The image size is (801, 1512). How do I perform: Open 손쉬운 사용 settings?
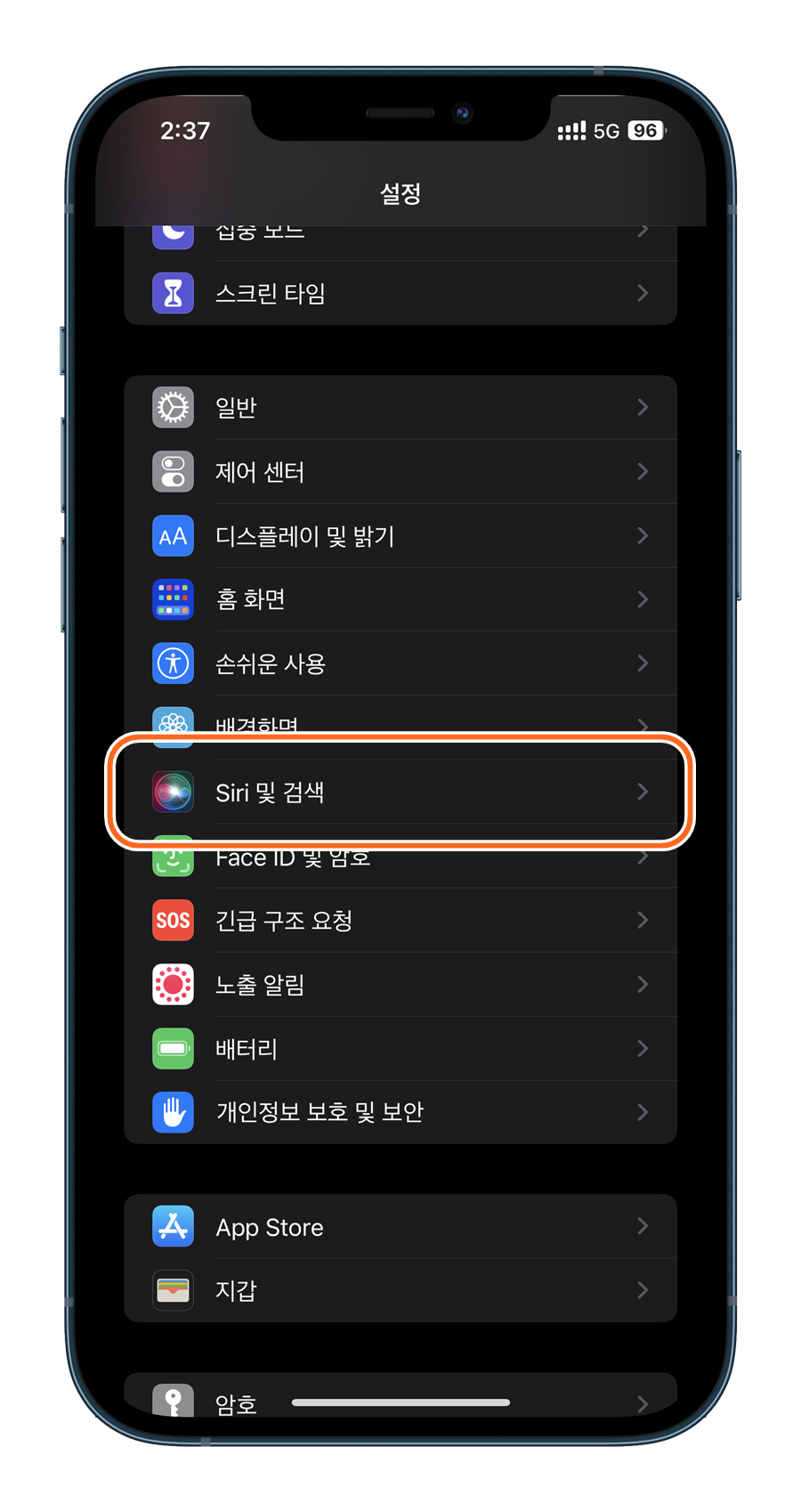click(x=400, y=664)
